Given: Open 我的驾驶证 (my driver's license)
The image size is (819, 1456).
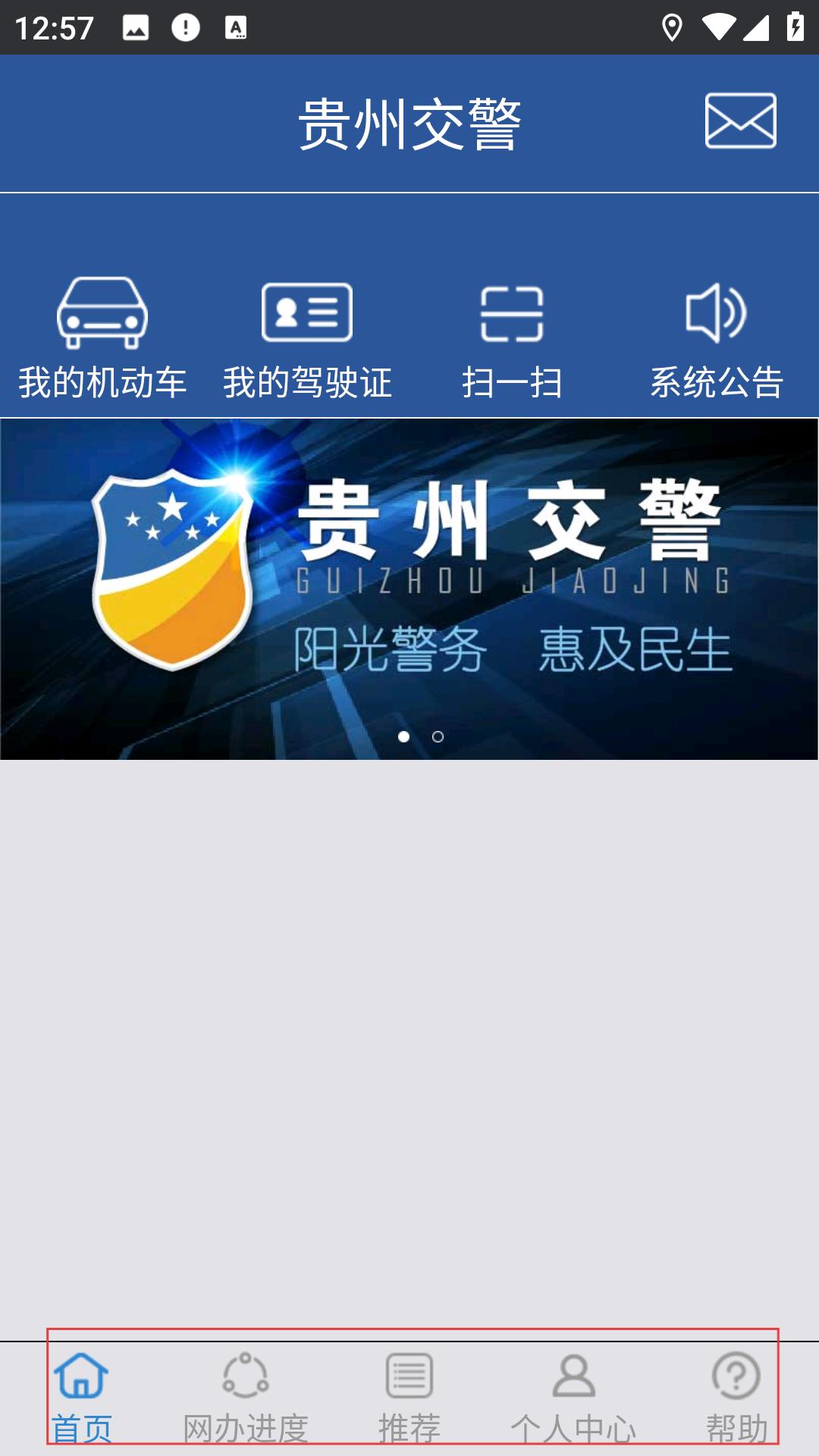Looking at the screenshot, I should tap(307, 339).
